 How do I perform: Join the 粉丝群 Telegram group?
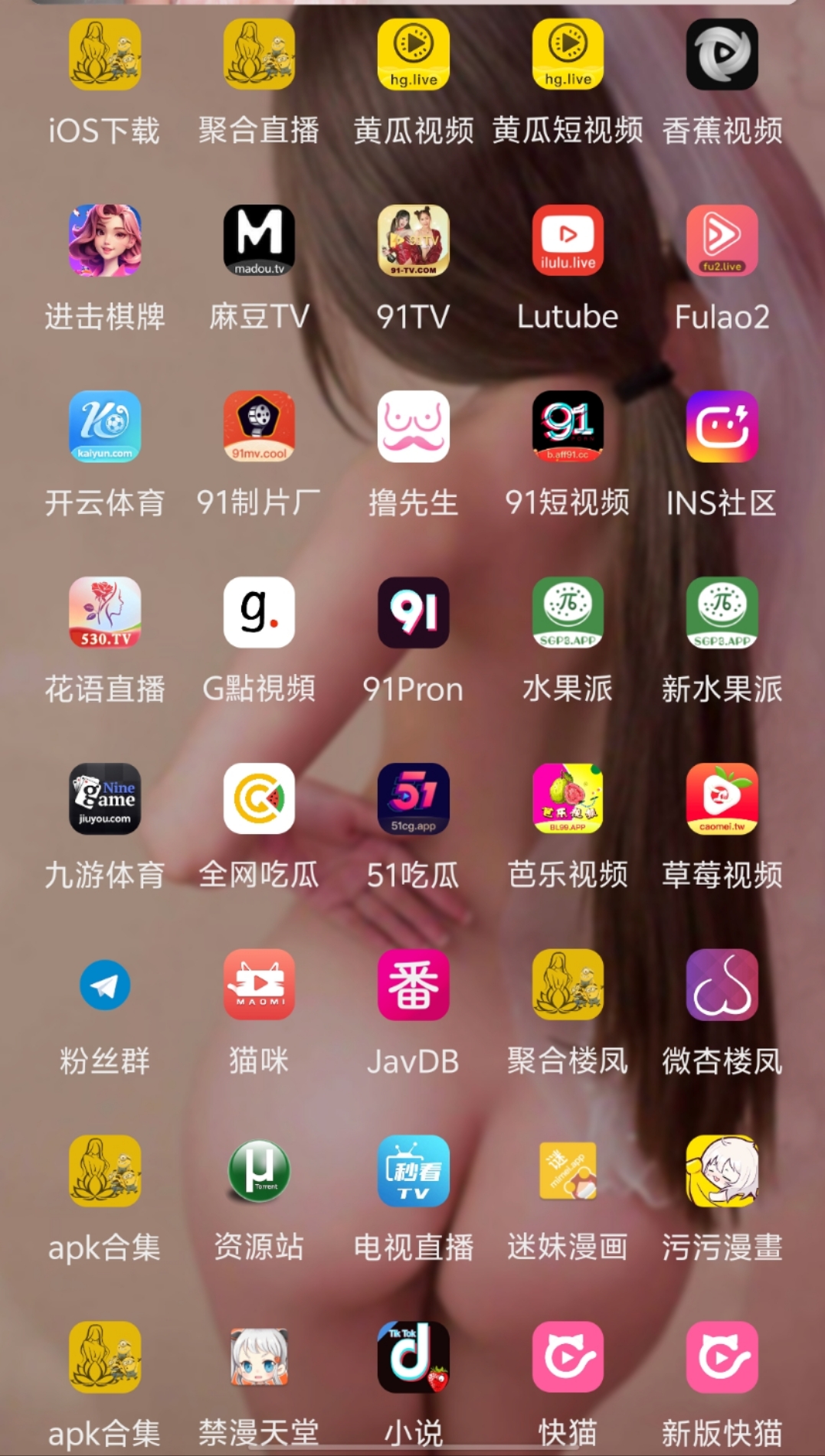point(105,985)
